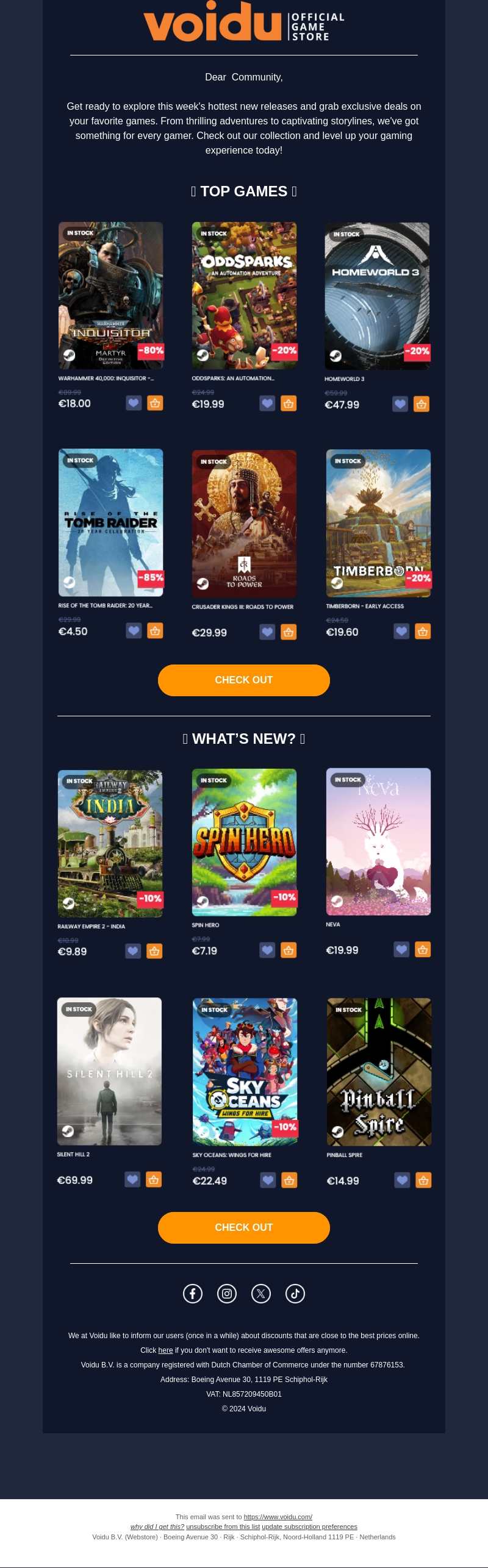Open the Warhammer 40,000 Inquisitor game card
Image resolution: width=488 pixels, height=1568 pixels.
110,295
